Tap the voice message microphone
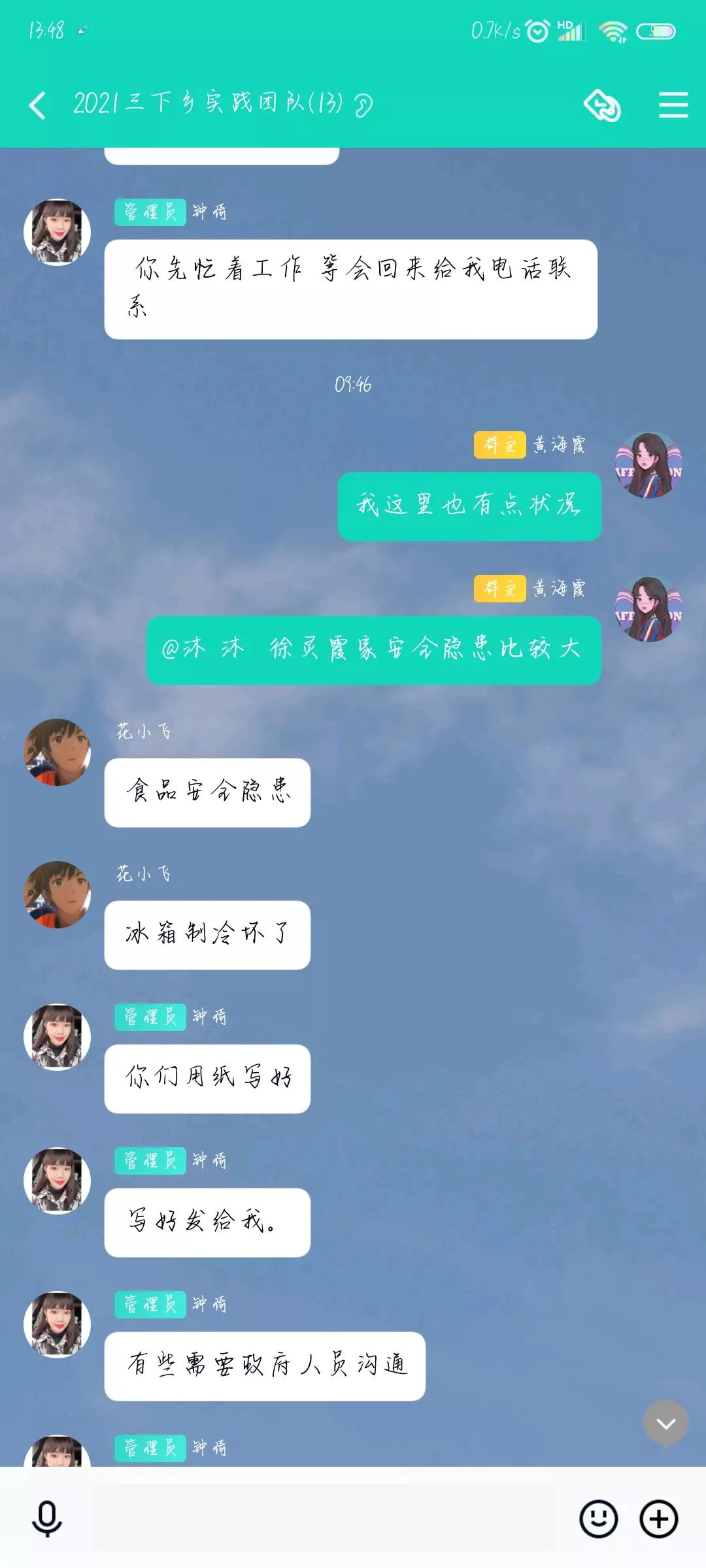Screen dimensions: 706x1568 pos(47,1518)
